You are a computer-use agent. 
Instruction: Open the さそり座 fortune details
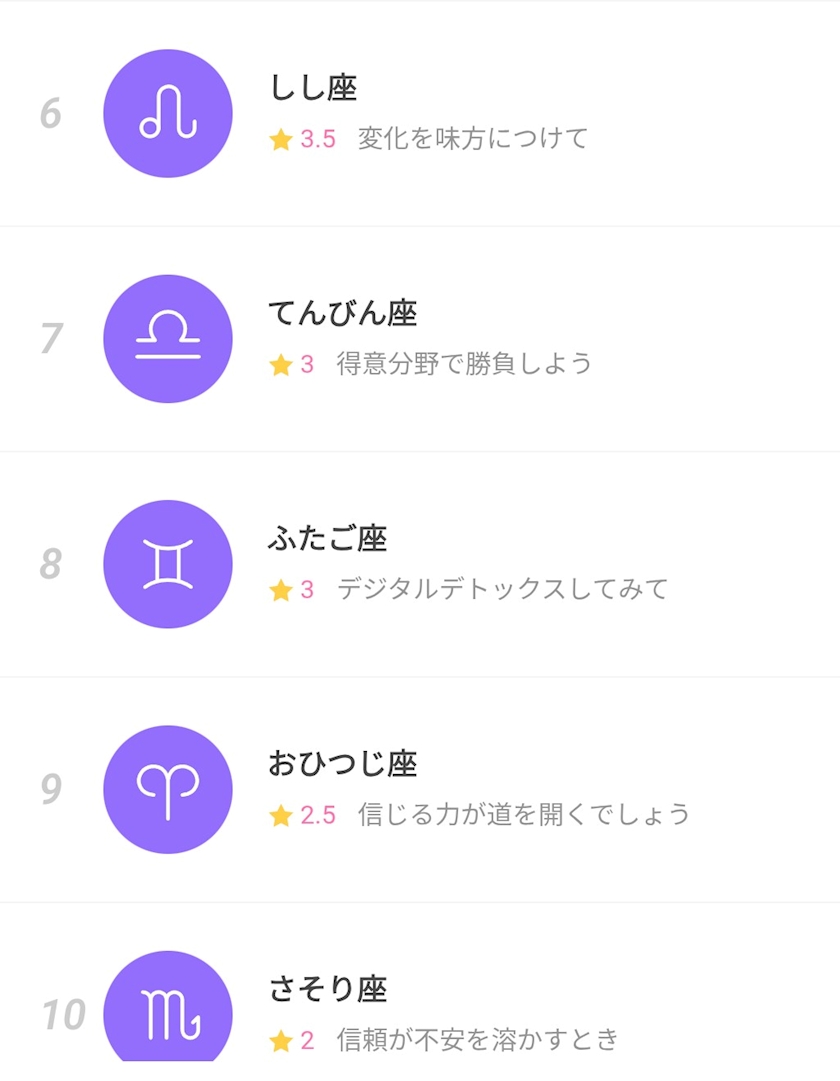420,992
